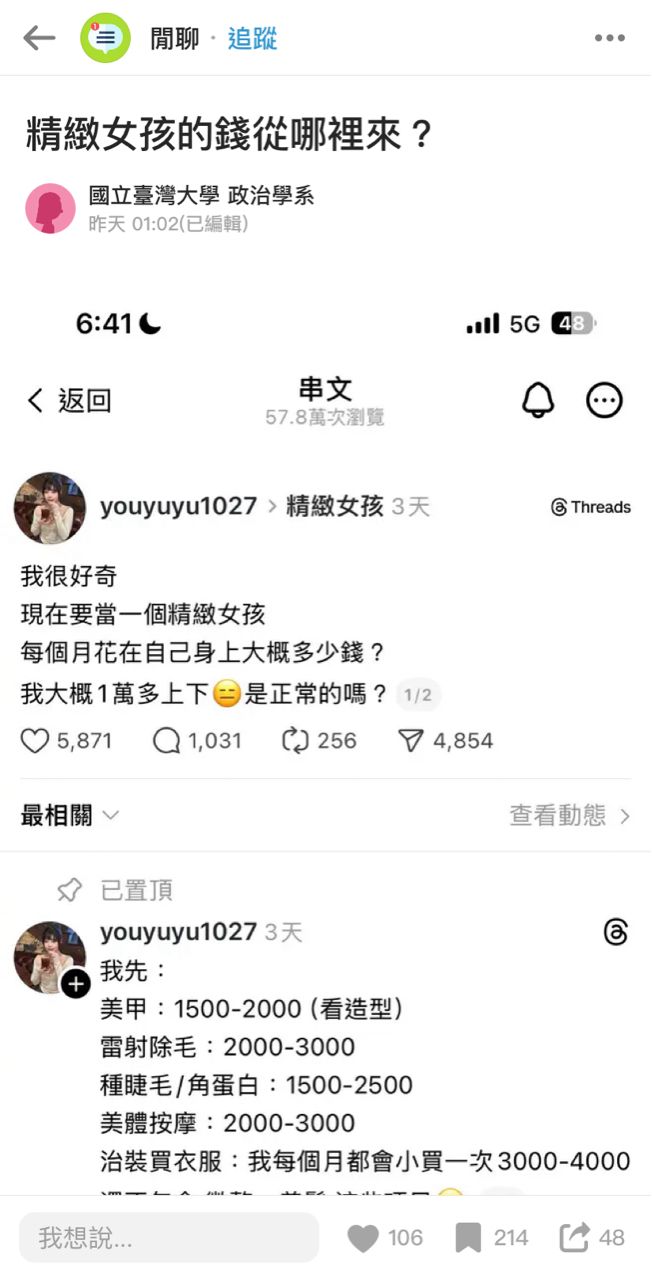Follow the forum via 追蹤
652x1280 pixels.
pyautogui.click(x=252, y=39)
